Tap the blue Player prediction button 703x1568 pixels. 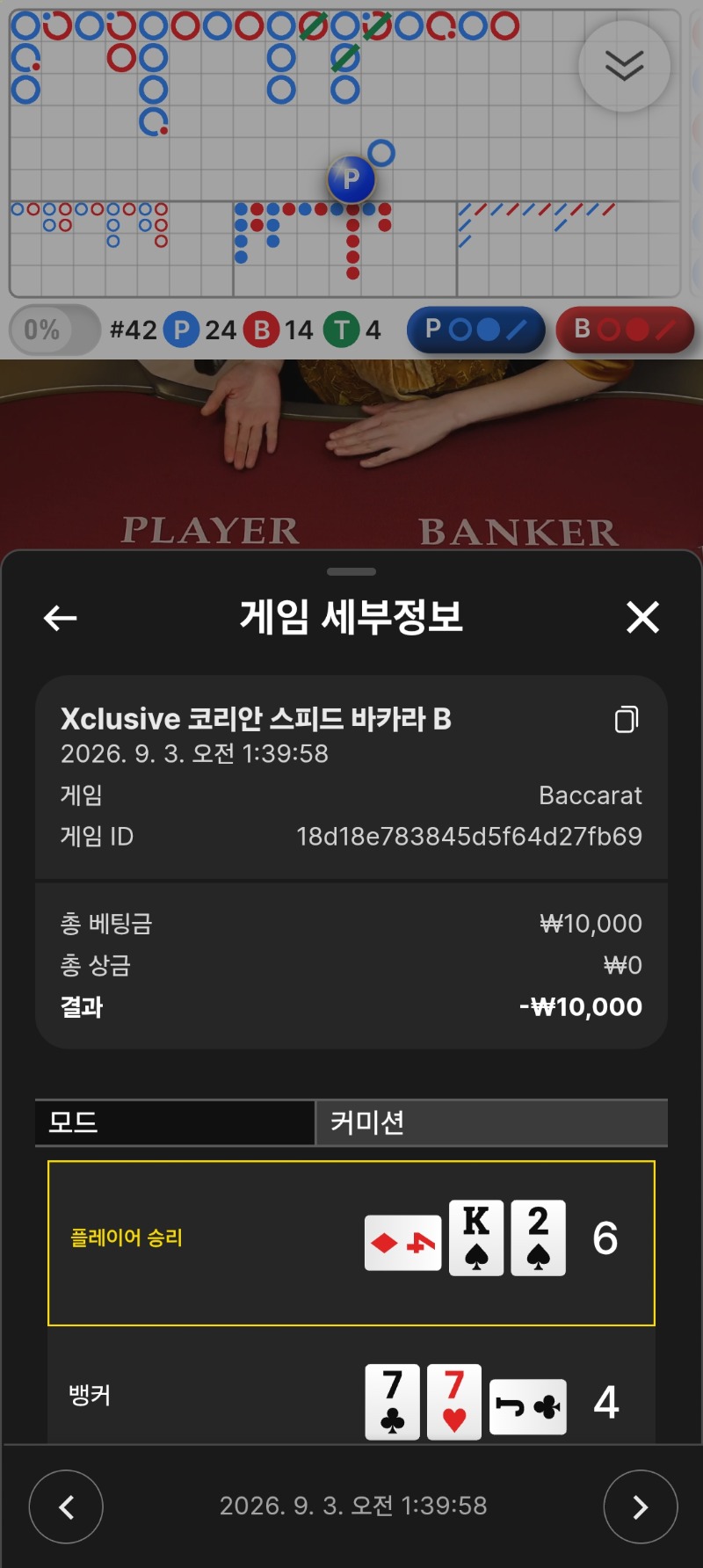(x=476, y=330)
